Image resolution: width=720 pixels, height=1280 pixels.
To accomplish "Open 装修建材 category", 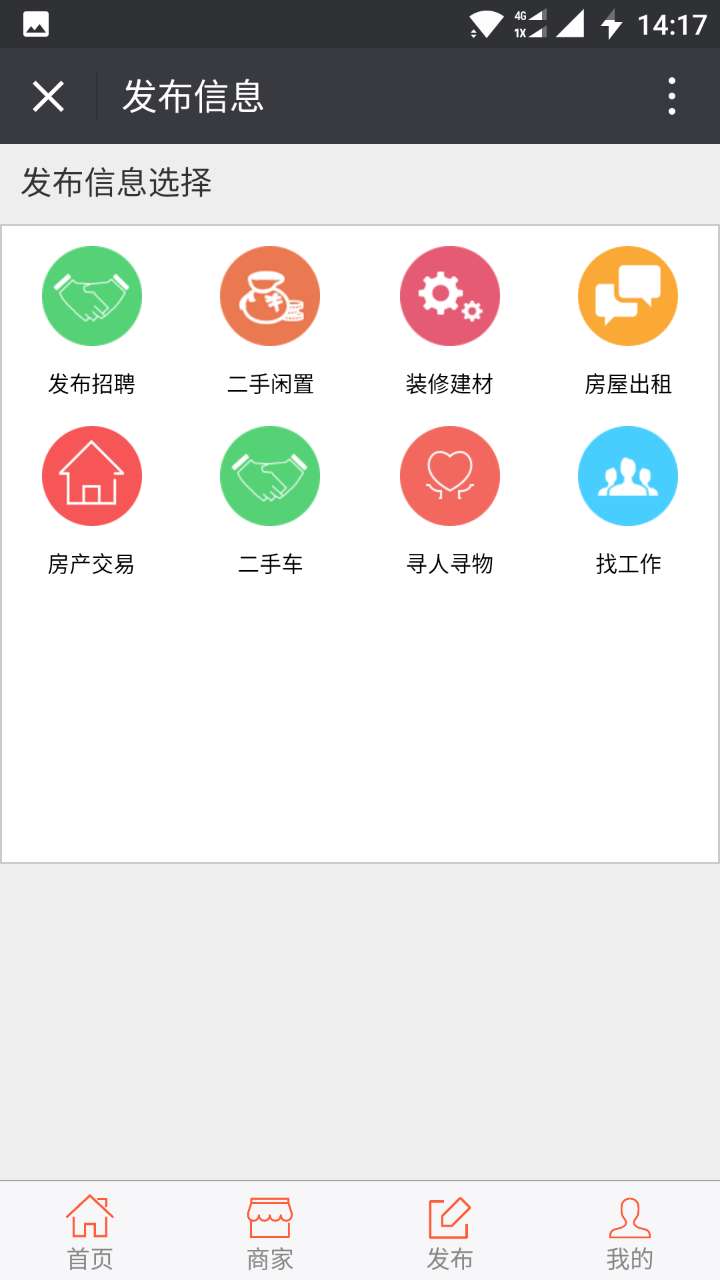I will 449,297.
